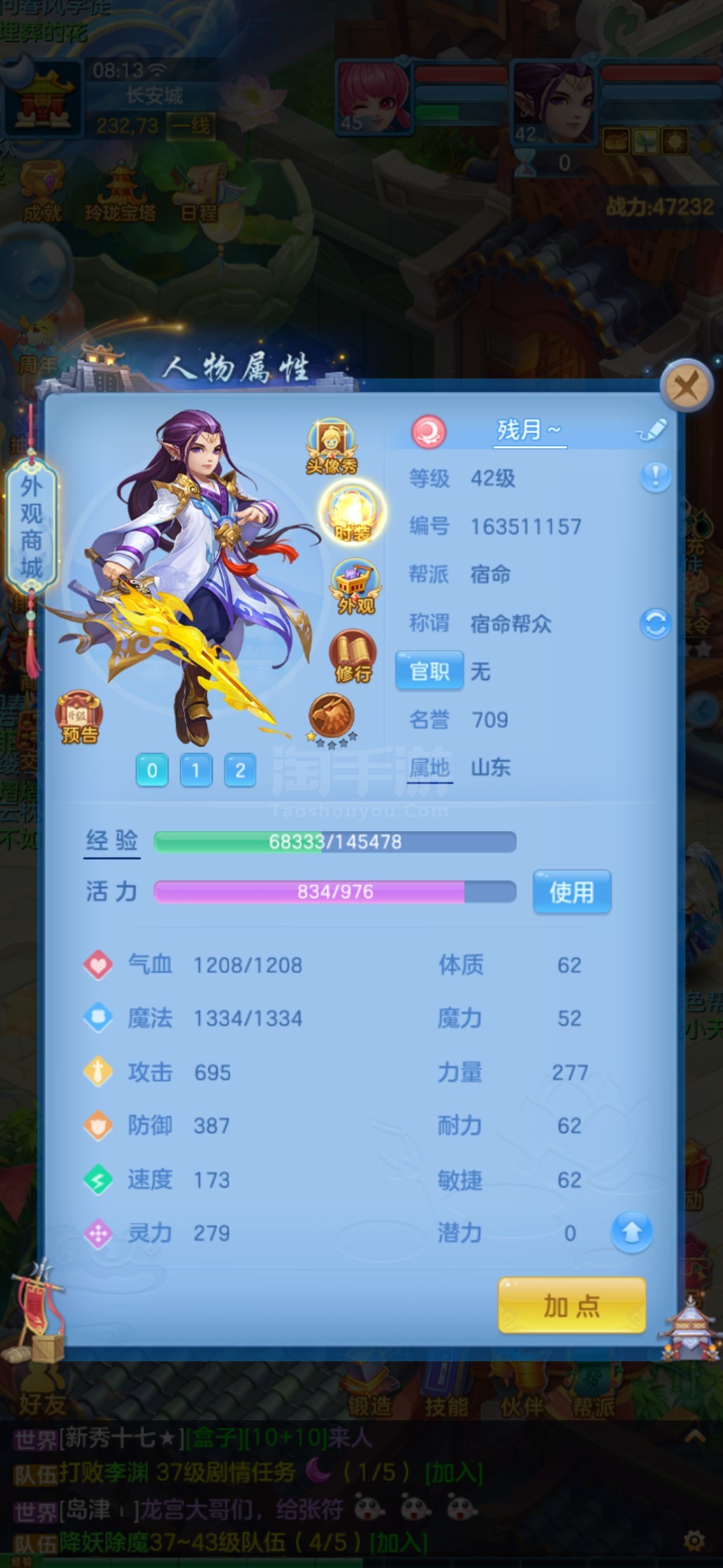
Task: Select attribute plan 0
Action: click(x=152, y=770)
